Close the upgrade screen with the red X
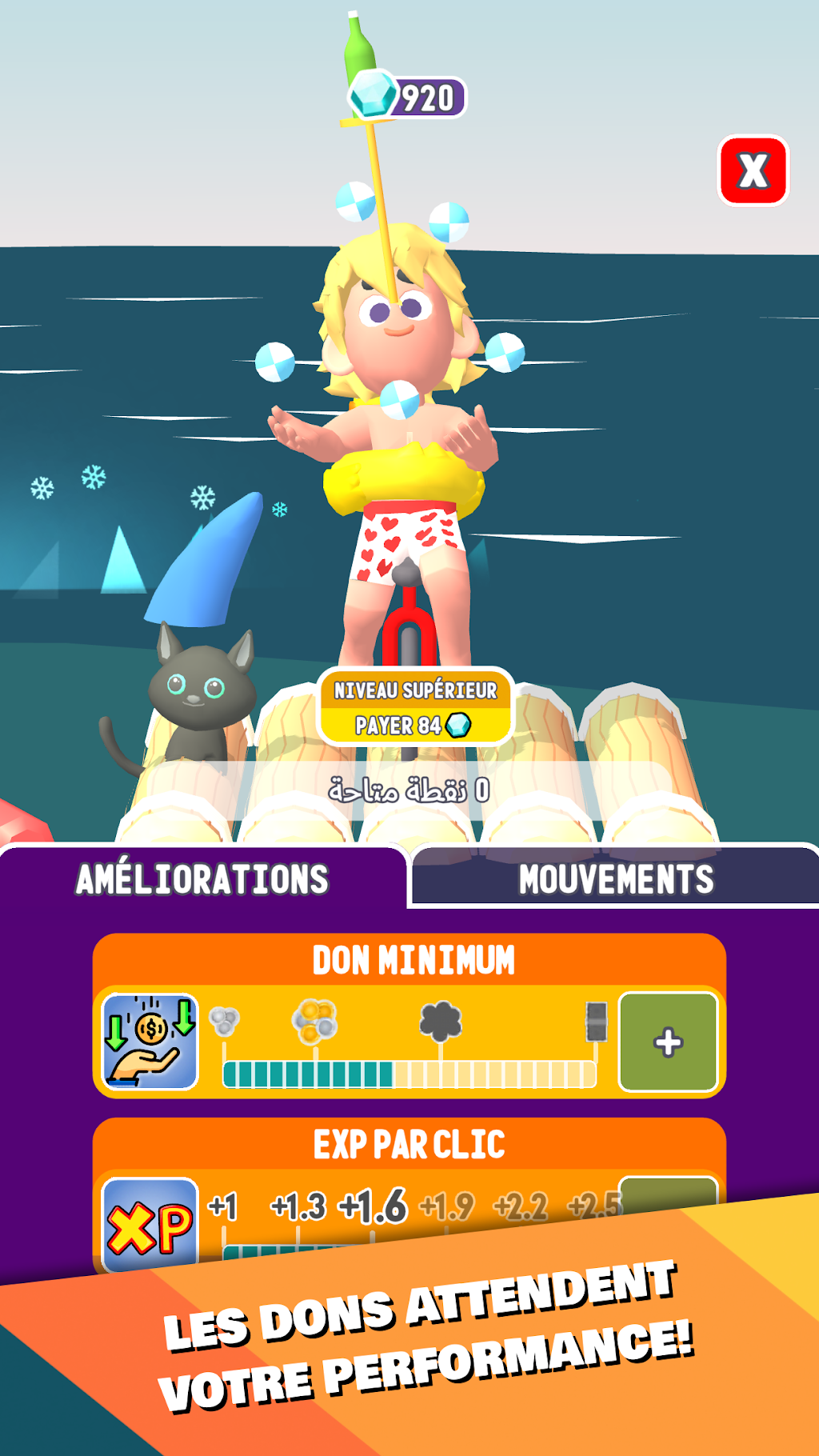 (x=753, y=170)
